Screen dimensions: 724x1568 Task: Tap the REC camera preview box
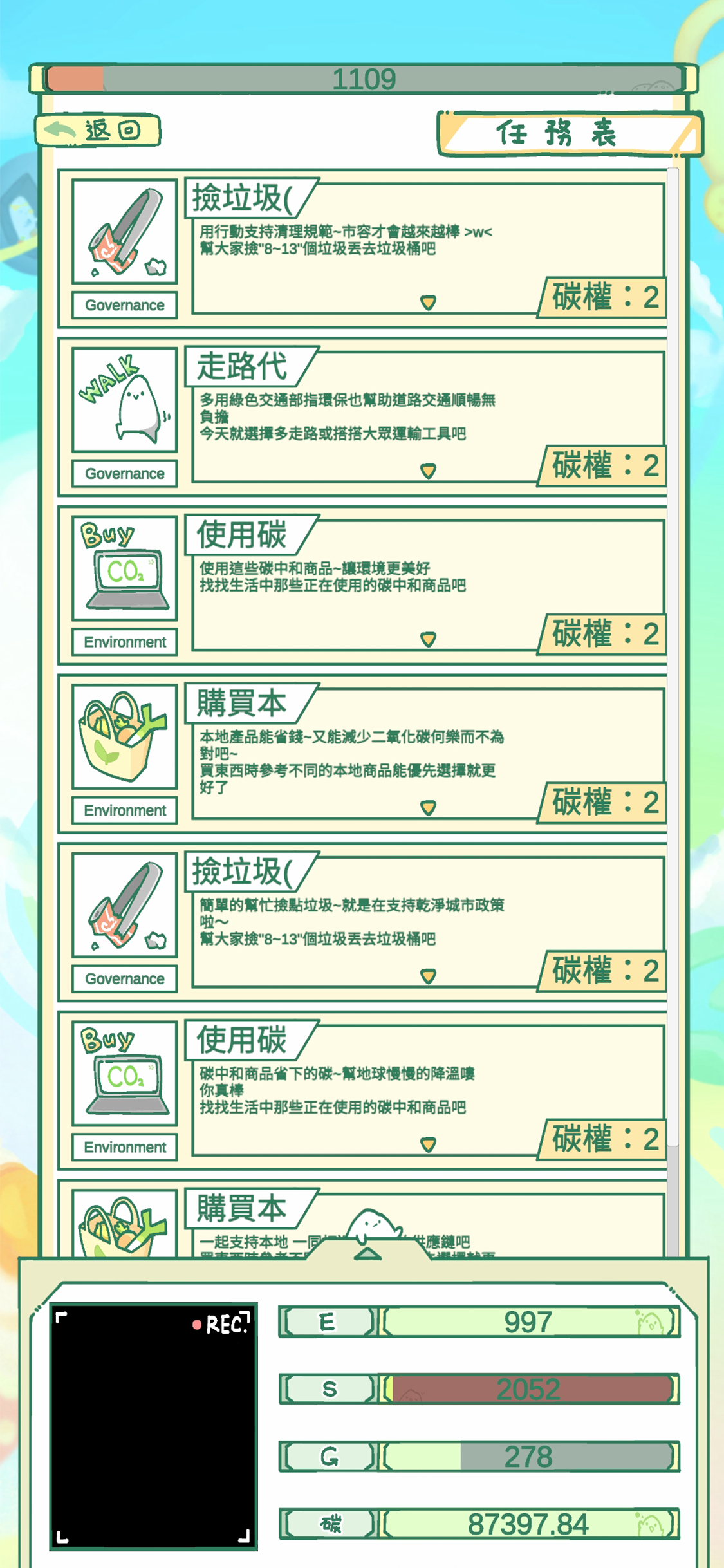154,1427
